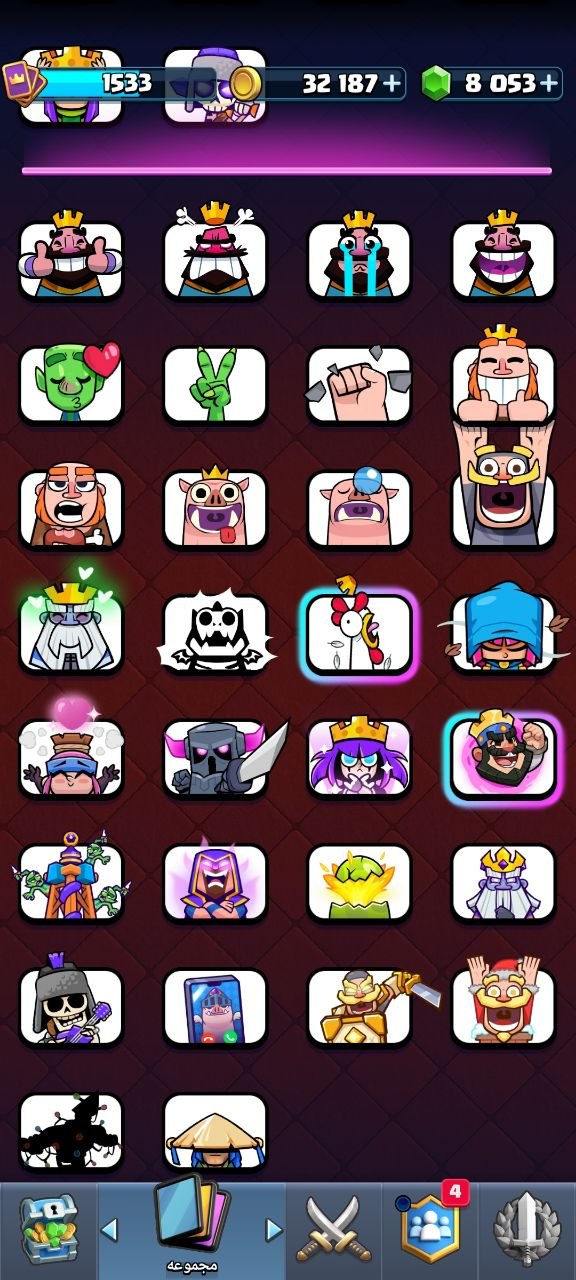The width and height of the screenshot is (576, 1280).
Task: Select the crying king emote
Action: [x=359, y=257]
